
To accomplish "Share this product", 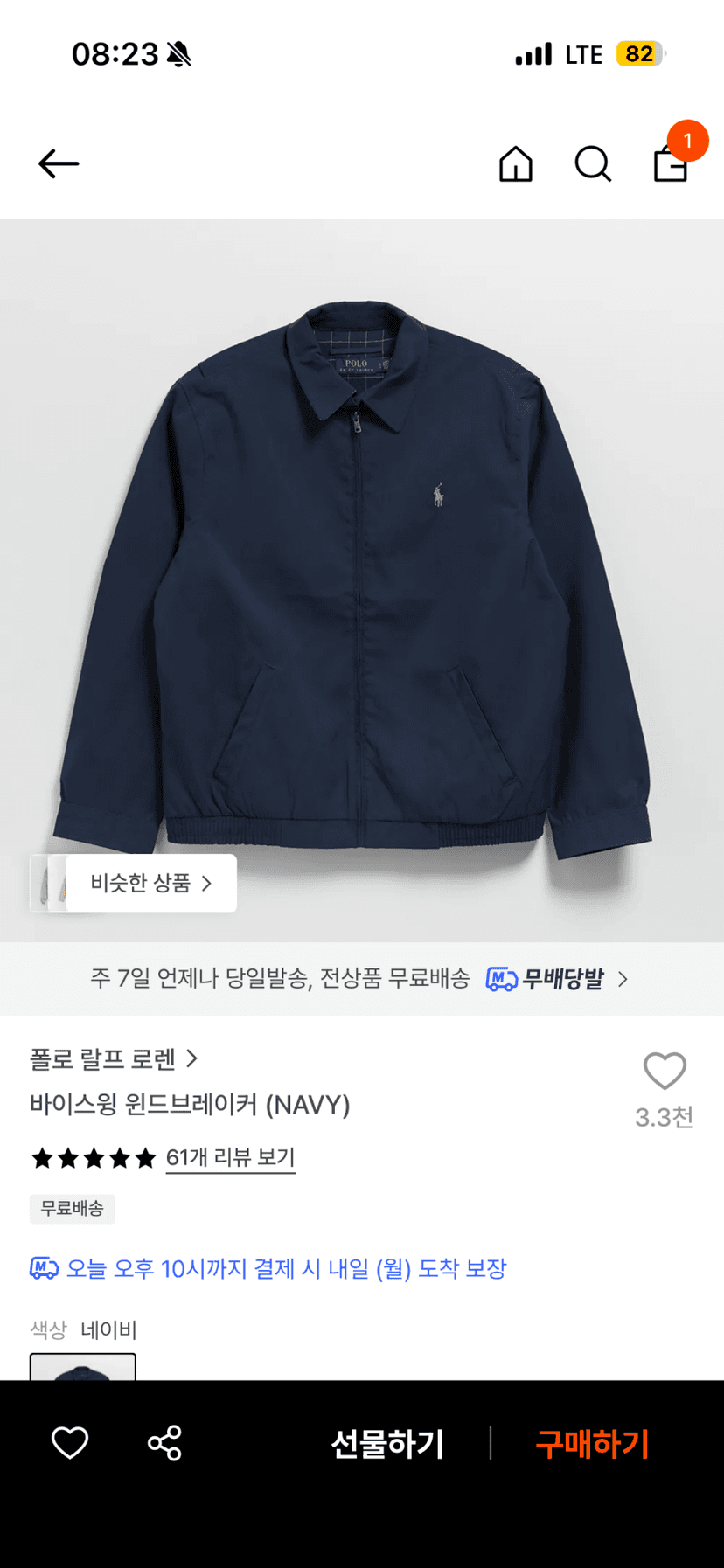I will [164, 1443].
